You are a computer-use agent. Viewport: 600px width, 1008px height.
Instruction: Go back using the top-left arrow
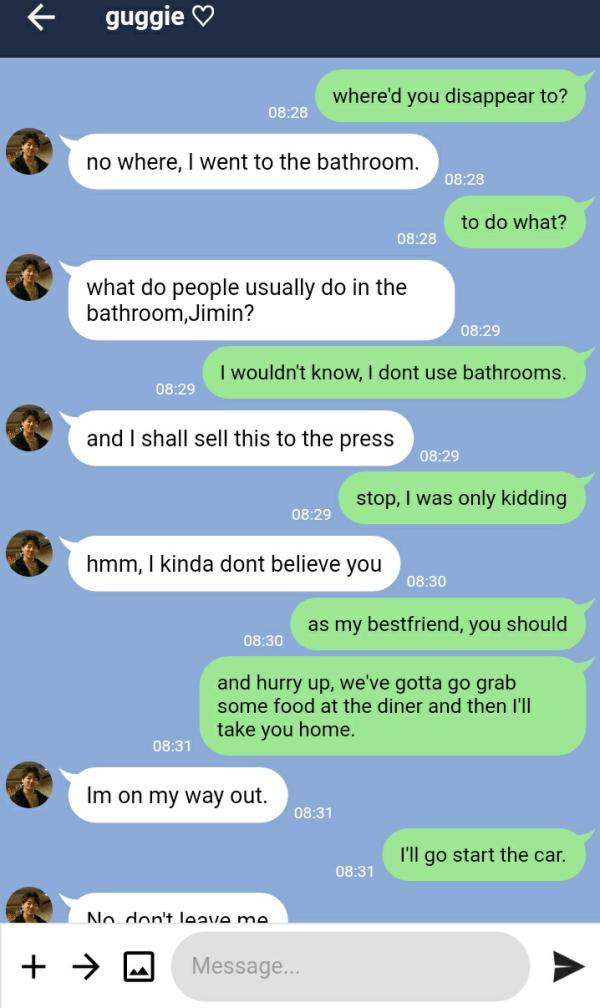point(40,17)
